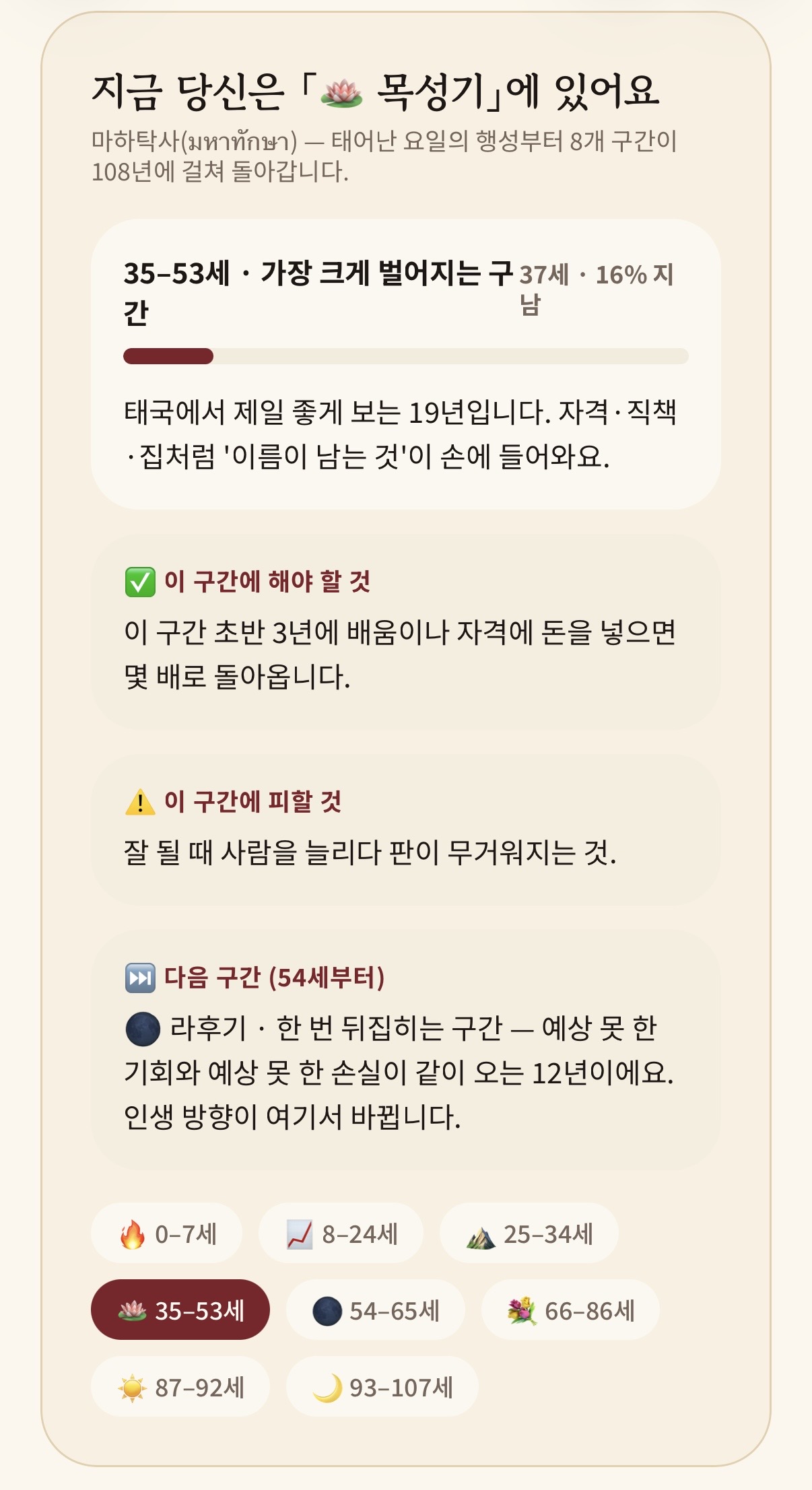Open the 25–34세 period chip

tap(529, 1233)
